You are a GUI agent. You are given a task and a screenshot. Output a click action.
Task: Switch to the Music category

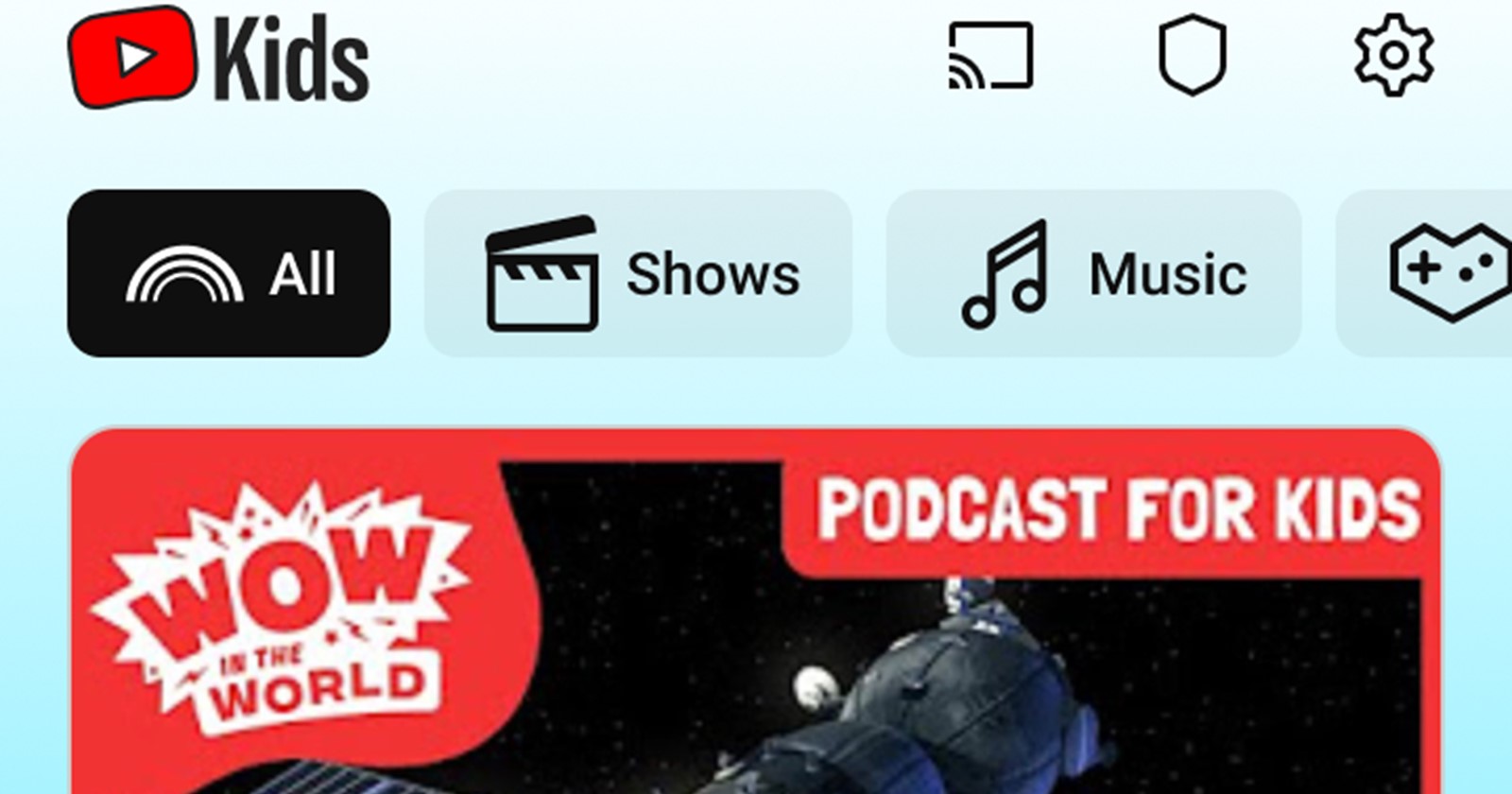[x=1093, y=274]
